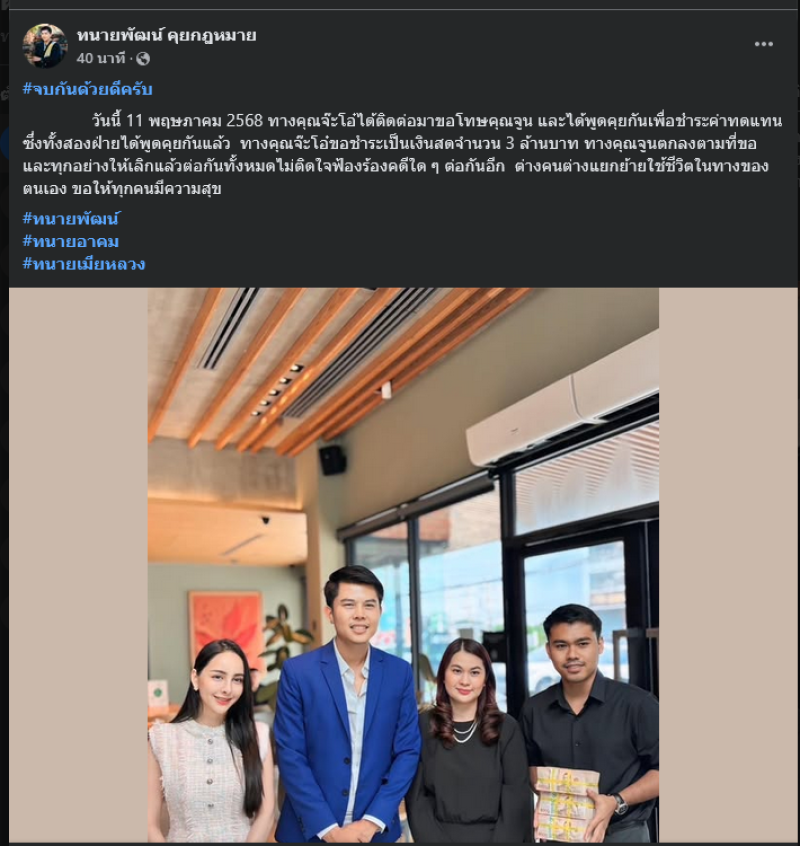Open ทนายพัฒน์ คุยกฎหมาย profile picture
The height and width of the screenshot is (846, 800).
[x=45, y=46]
